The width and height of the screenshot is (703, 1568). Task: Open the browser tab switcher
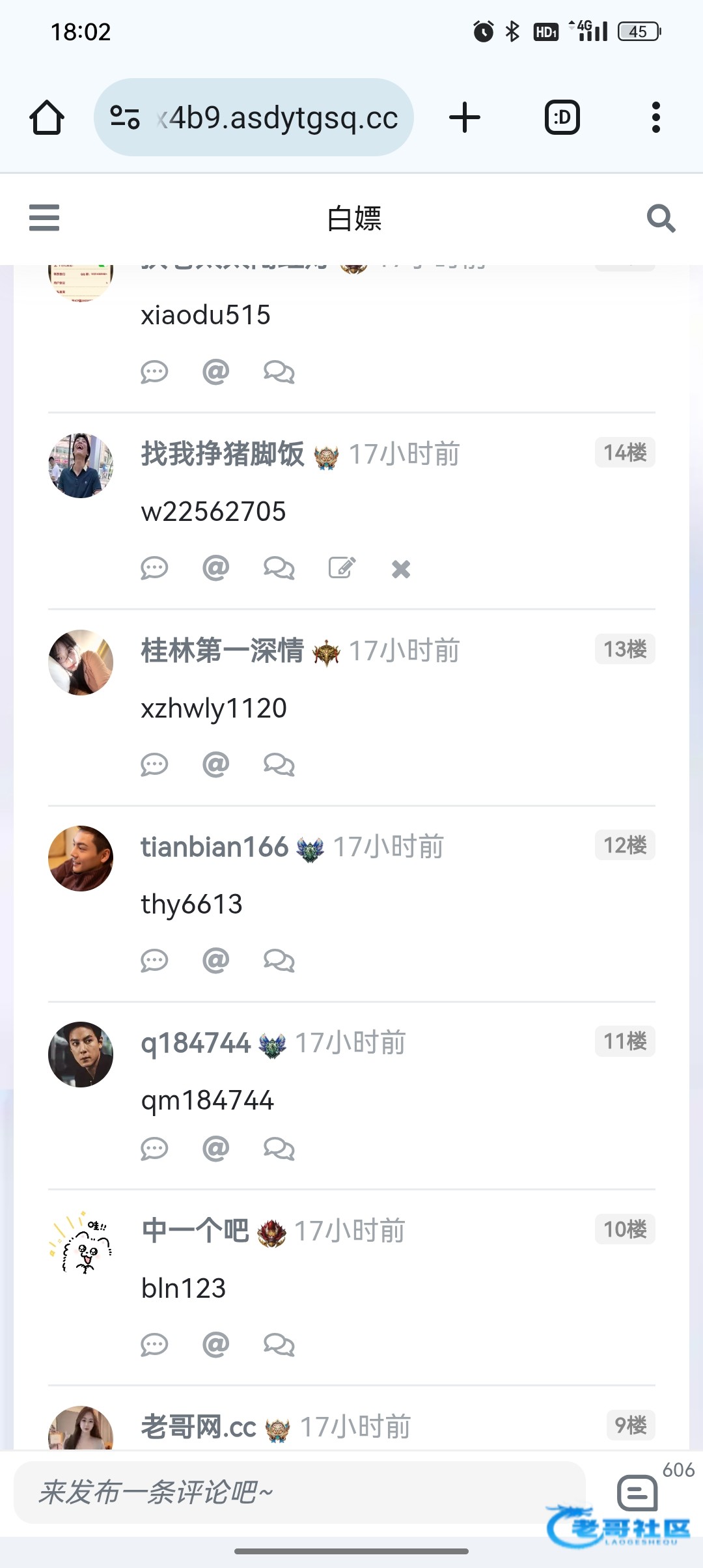(x=562, y=117)
